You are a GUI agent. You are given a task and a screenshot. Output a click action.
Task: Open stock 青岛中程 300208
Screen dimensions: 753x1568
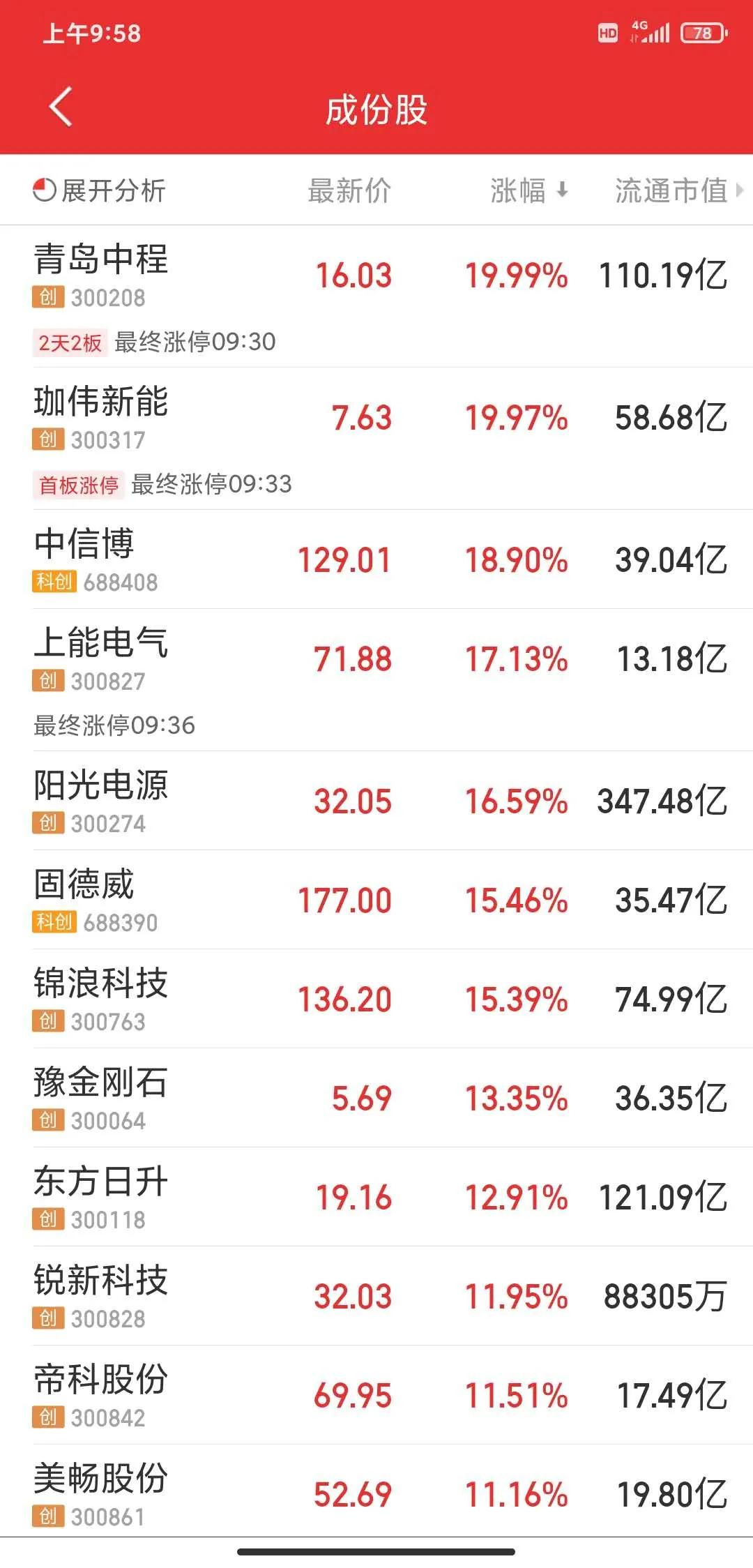[x=376, y=296]
